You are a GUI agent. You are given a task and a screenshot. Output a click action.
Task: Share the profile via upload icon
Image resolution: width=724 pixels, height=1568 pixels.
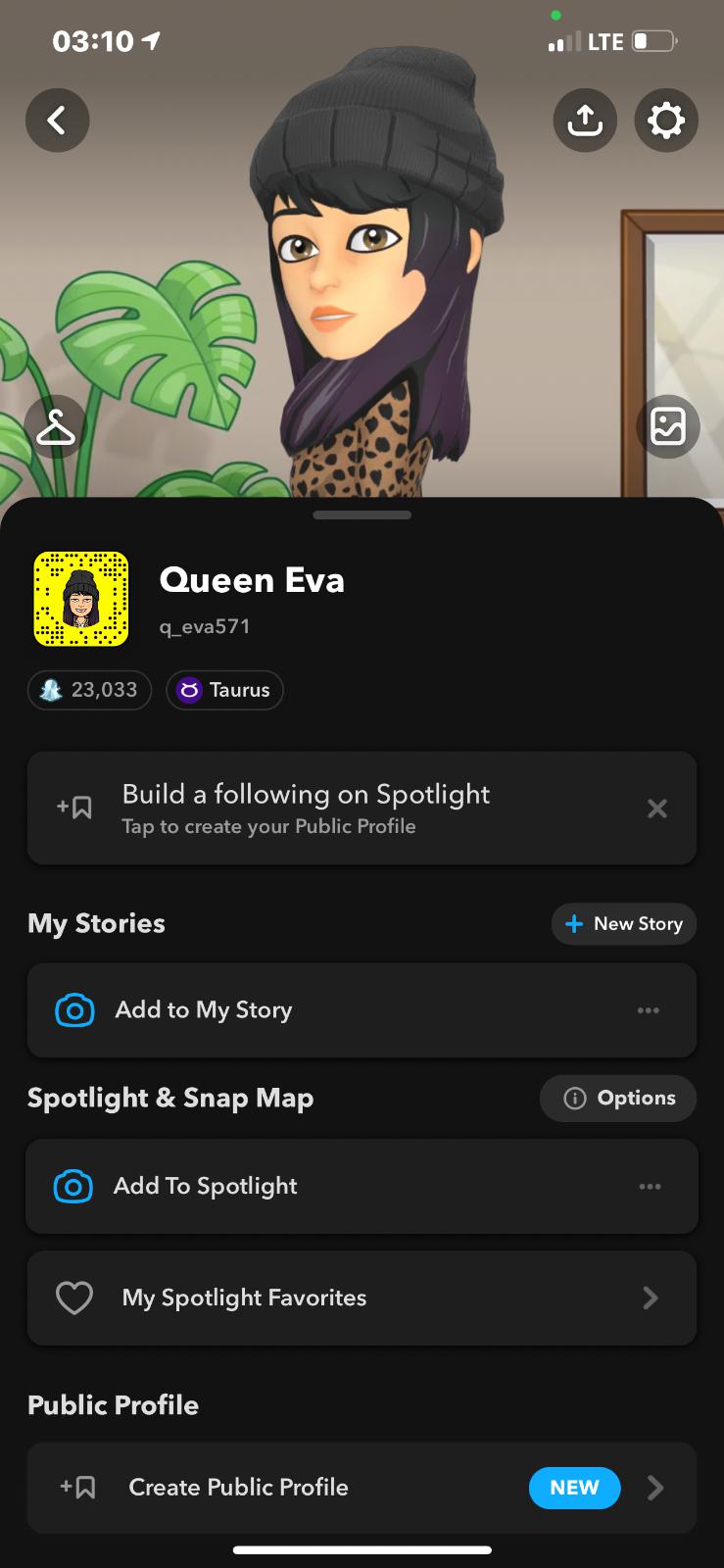[585, 121]
